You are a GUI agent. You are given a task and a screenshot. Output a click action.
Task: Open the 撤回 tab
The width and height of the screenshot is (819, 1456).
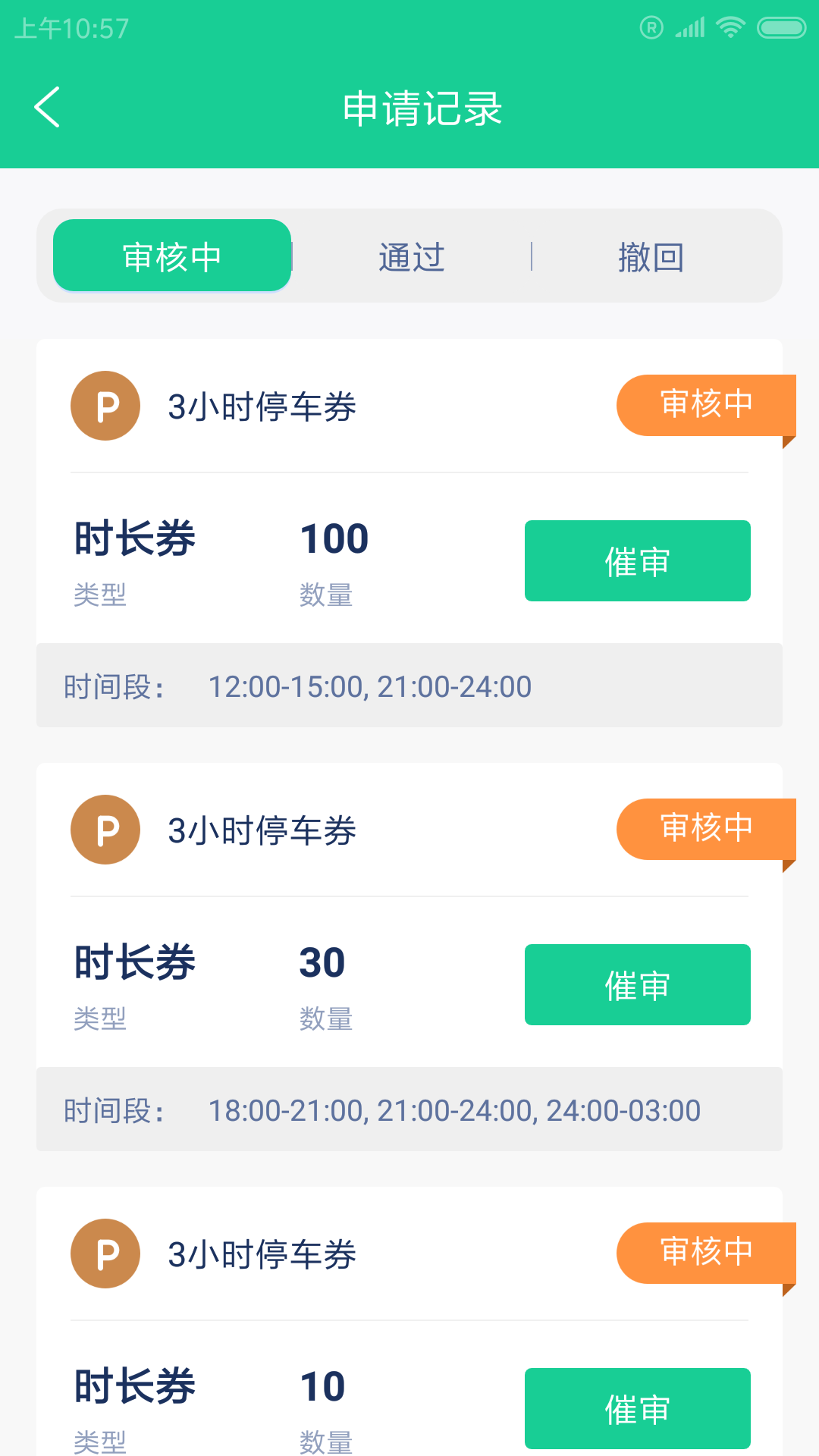point(652,256)
